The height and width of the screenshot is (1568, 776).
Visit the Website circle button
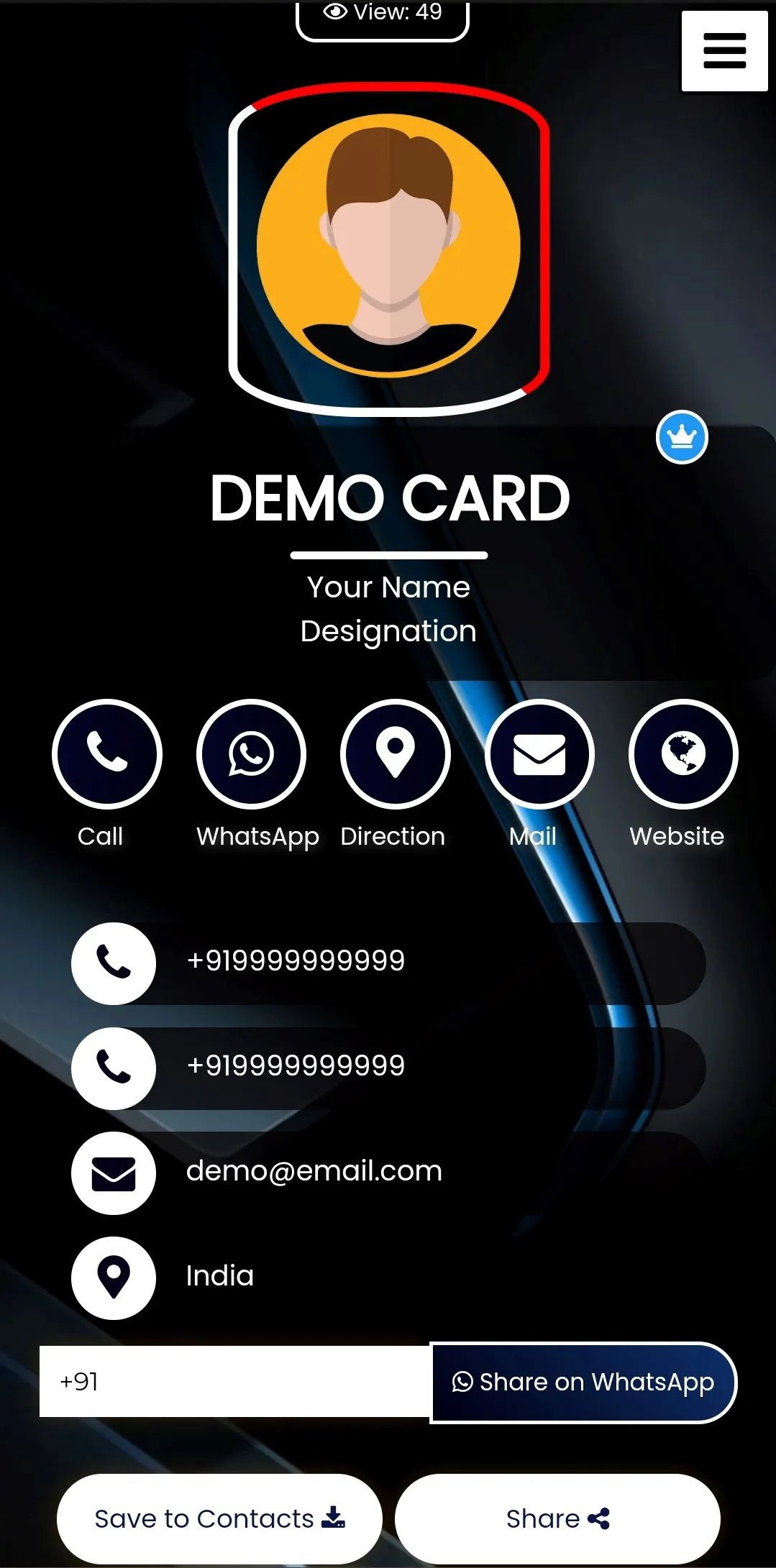683,754
